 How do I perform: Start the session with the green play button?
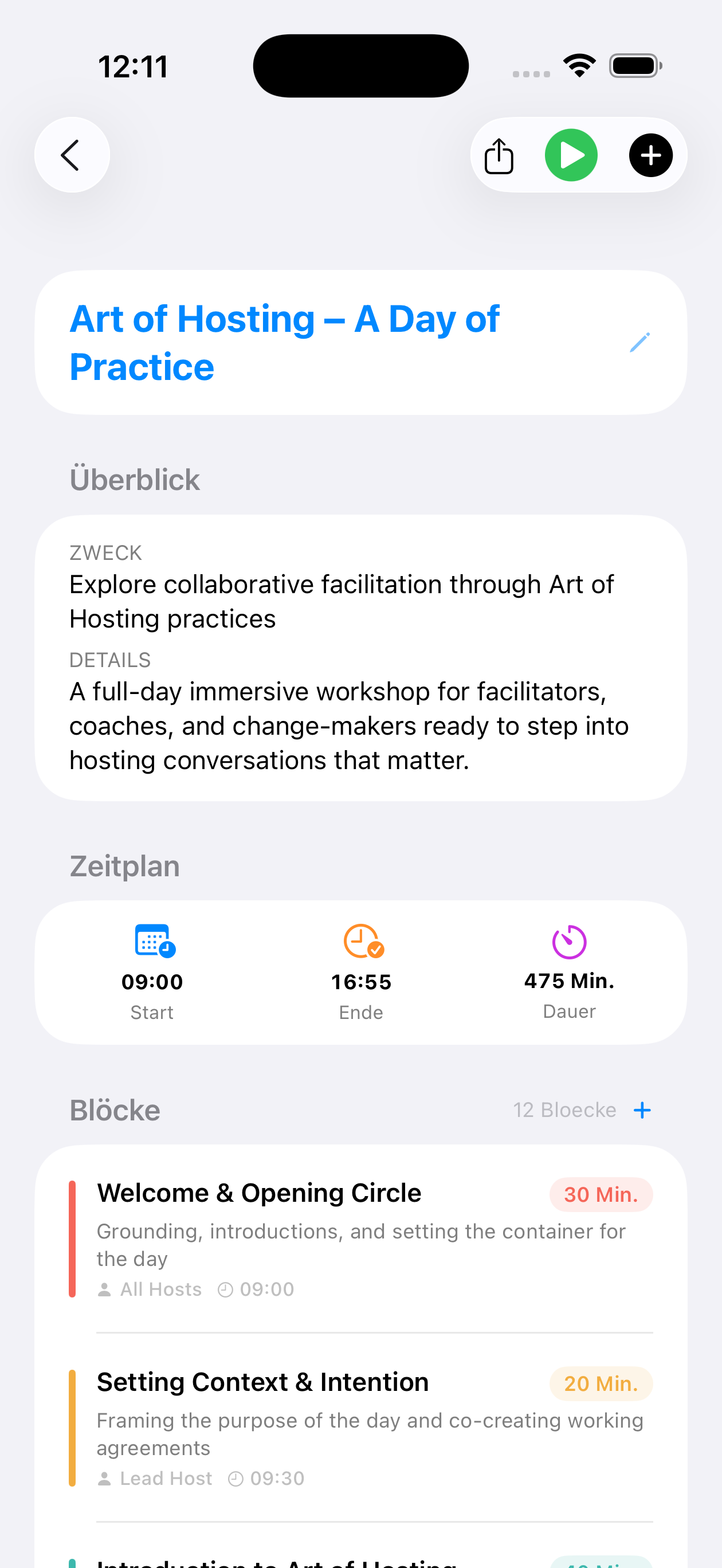point(570,155)
